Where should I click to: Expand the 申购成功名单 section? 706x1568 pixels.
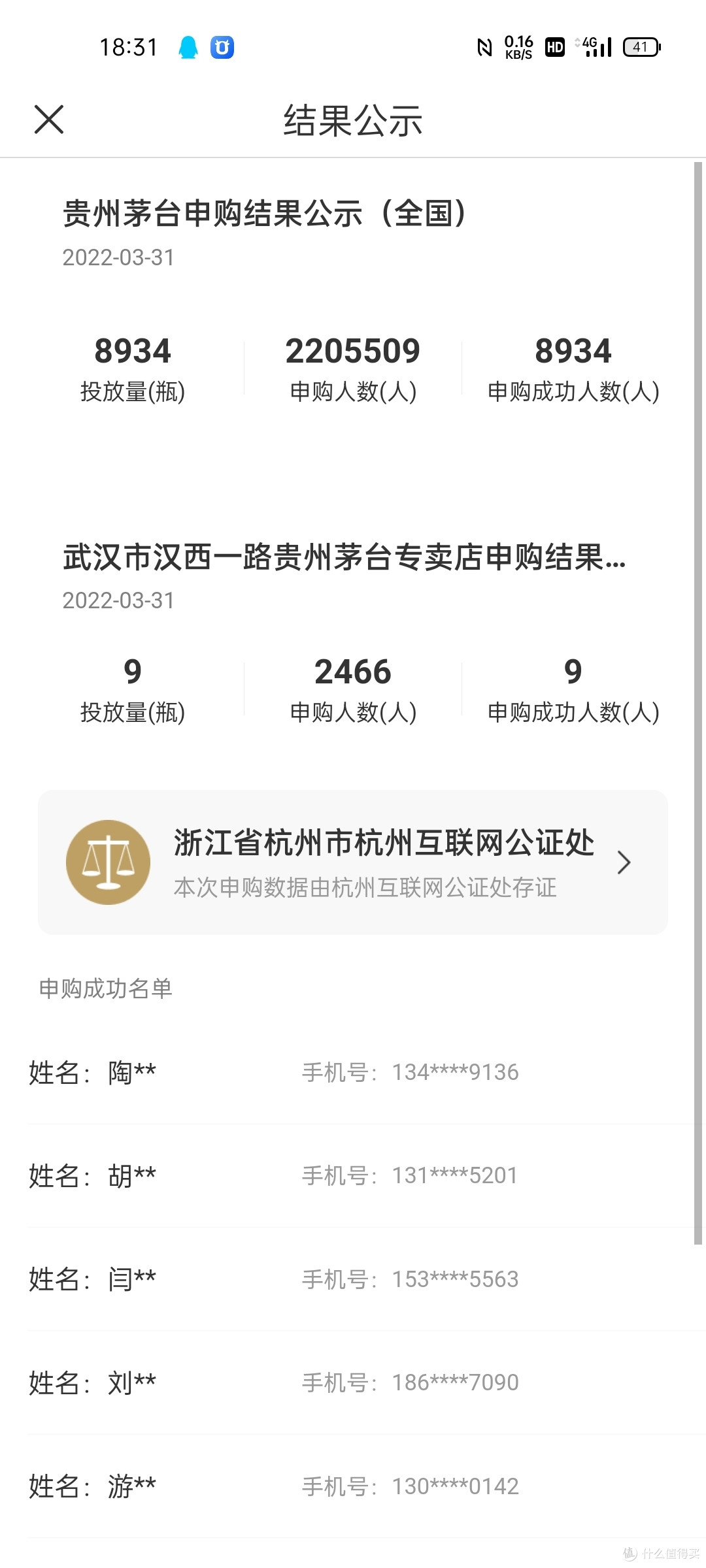pyautogui.click(x=106, y=990)
